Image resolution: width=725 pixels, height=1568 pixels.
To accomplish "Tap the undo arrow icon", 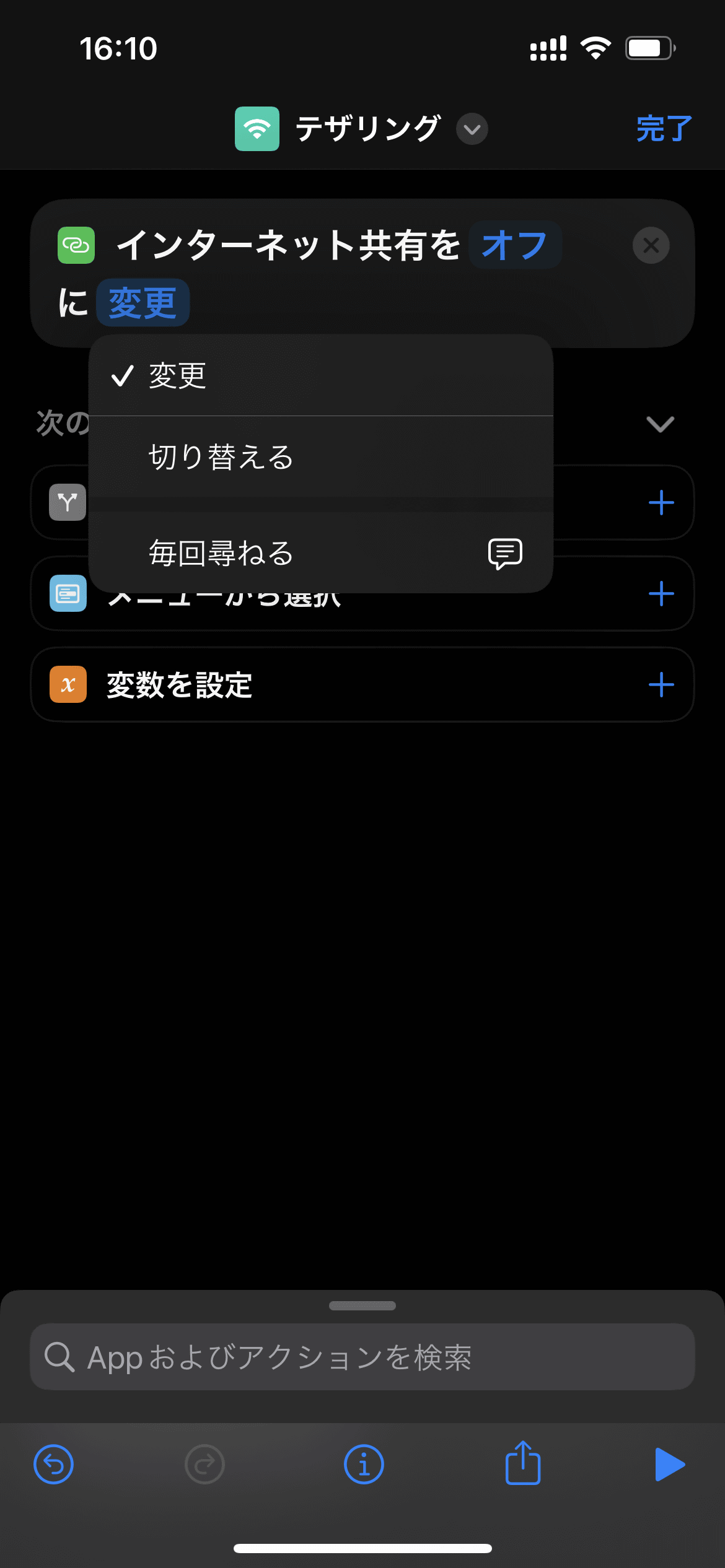I will tap(54, 1464).
